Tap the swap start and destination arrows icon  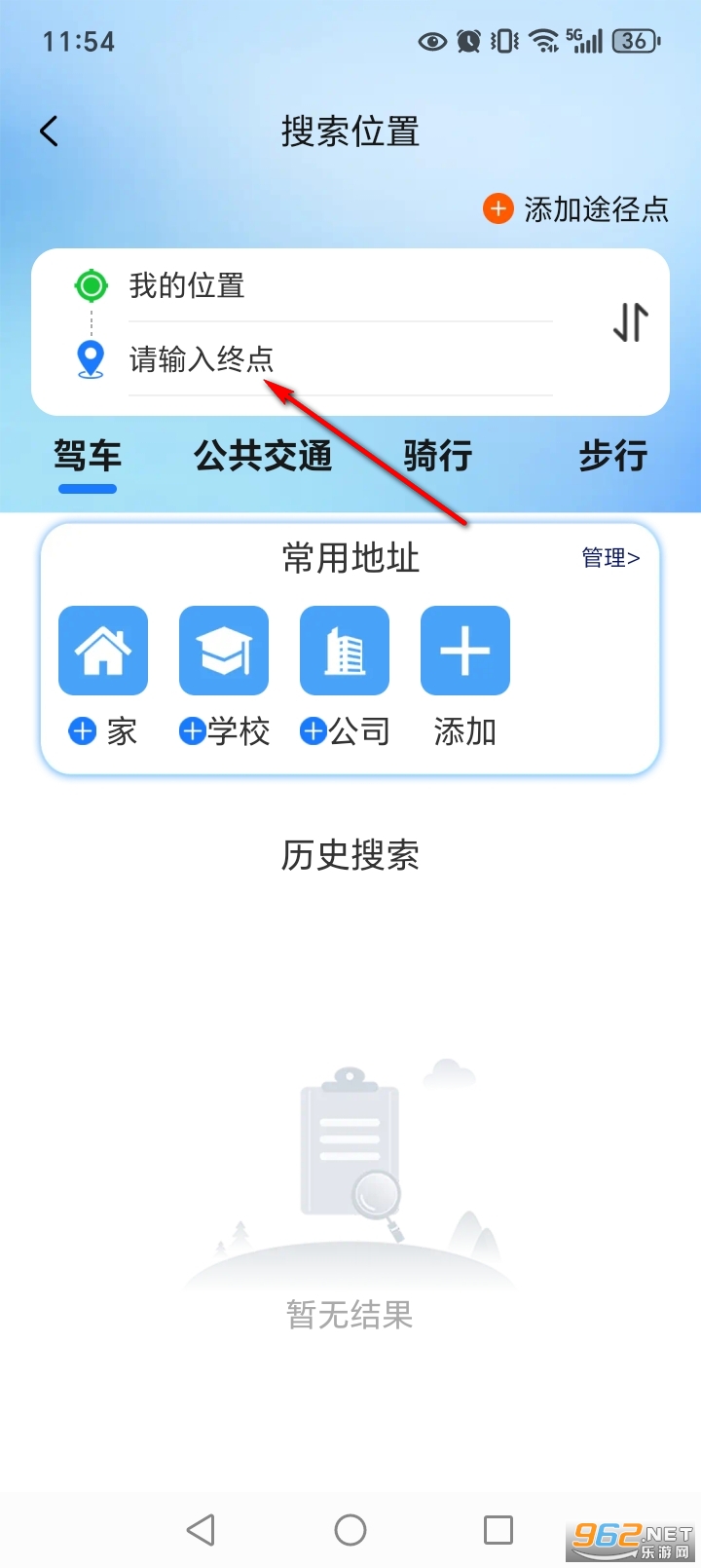(x=629, y=321)
